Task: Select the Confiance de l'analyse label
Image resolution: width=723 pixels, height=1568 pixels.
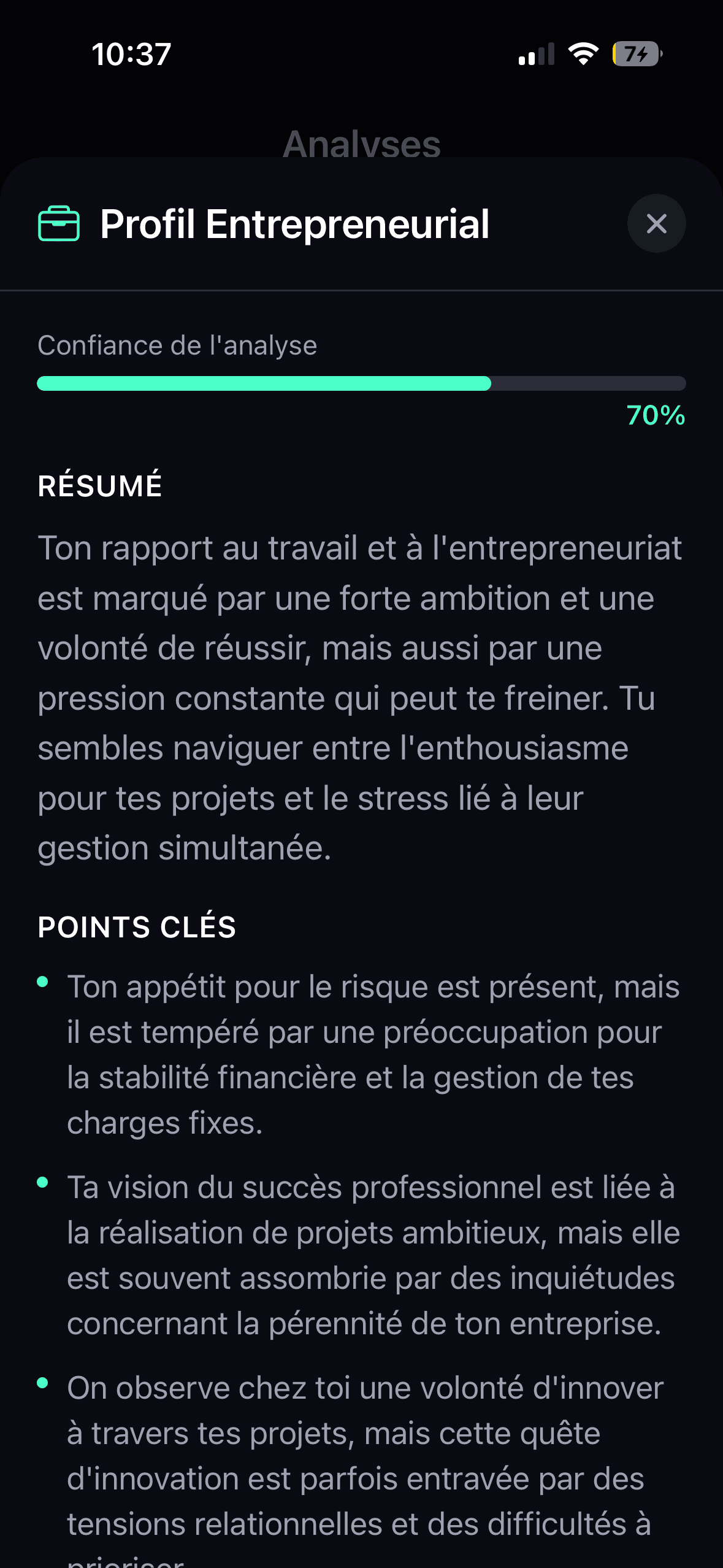Action: pos(177,345)
